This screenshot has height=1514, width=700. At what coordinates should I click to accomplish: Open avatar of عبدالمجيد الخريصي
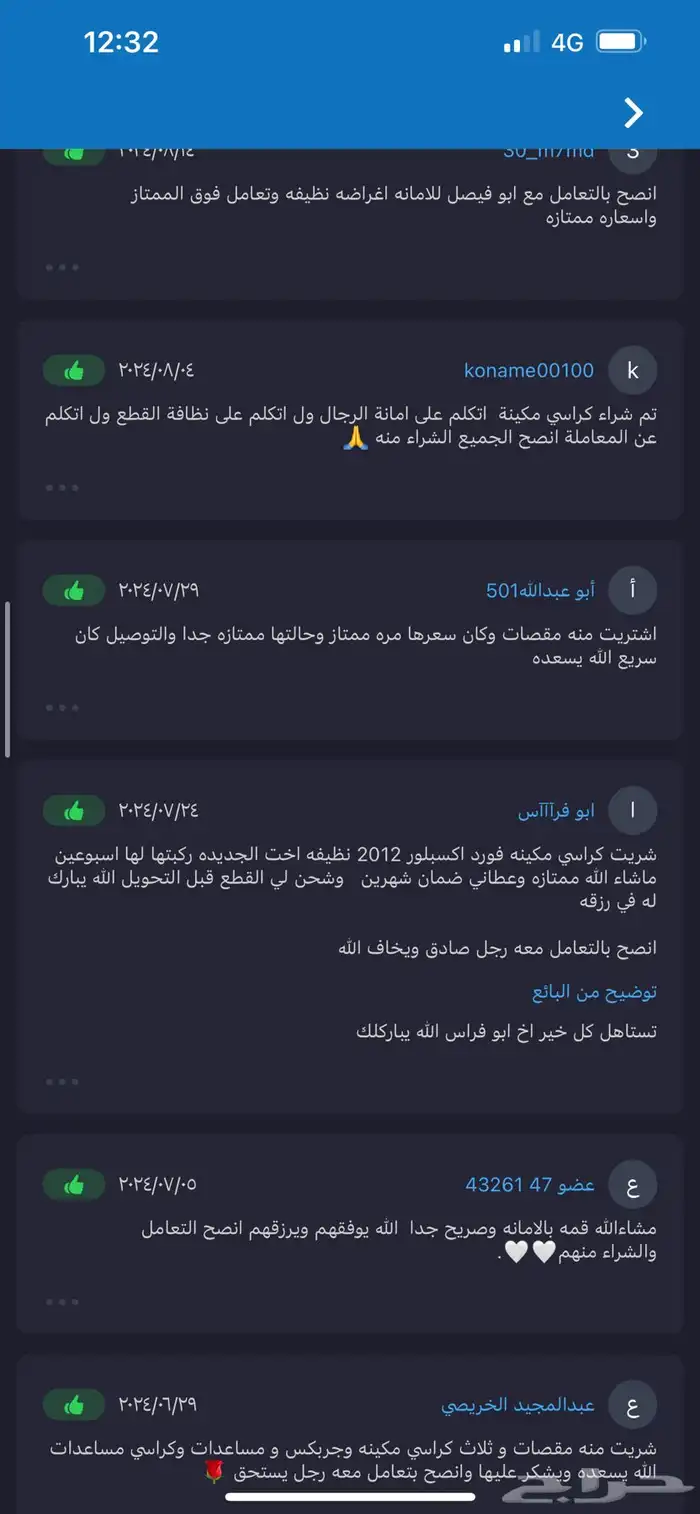pos(632,1405)
